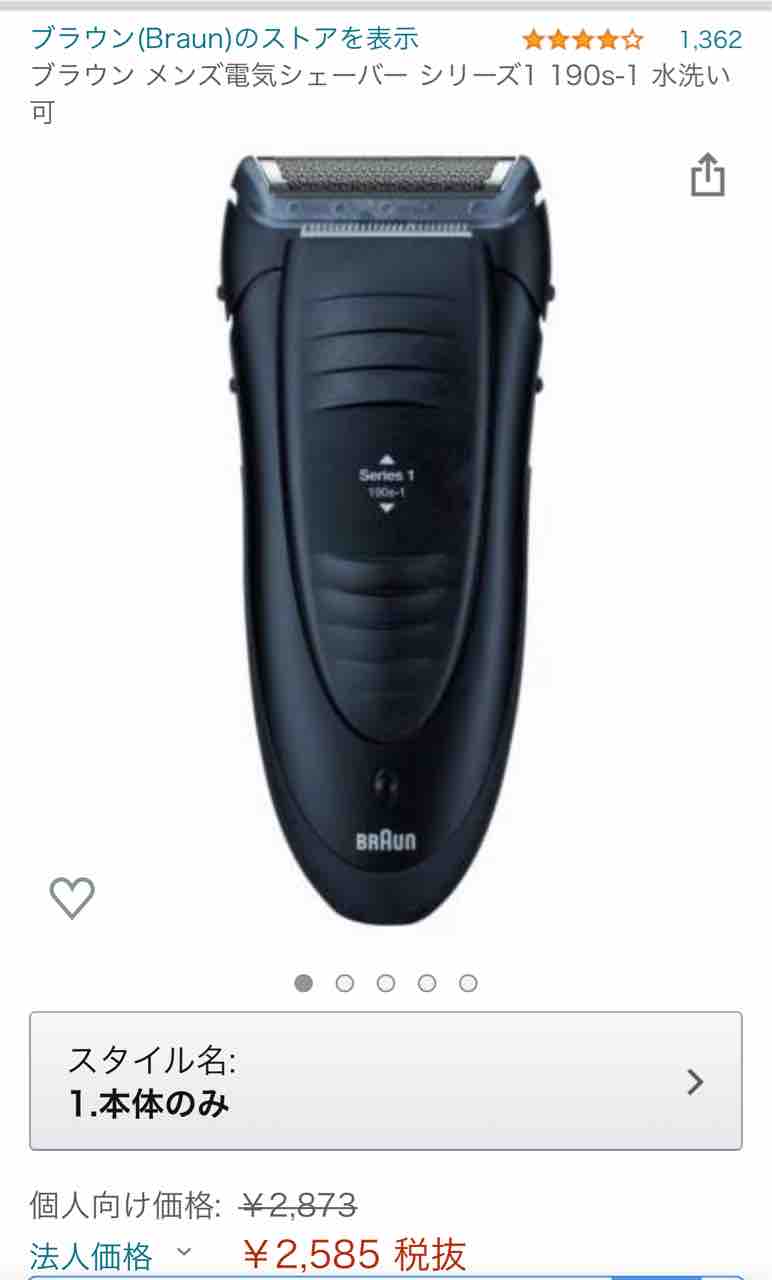Add shaver to wish list with heart
Viewport: 772px width, 1280px height.
(72, 897)
